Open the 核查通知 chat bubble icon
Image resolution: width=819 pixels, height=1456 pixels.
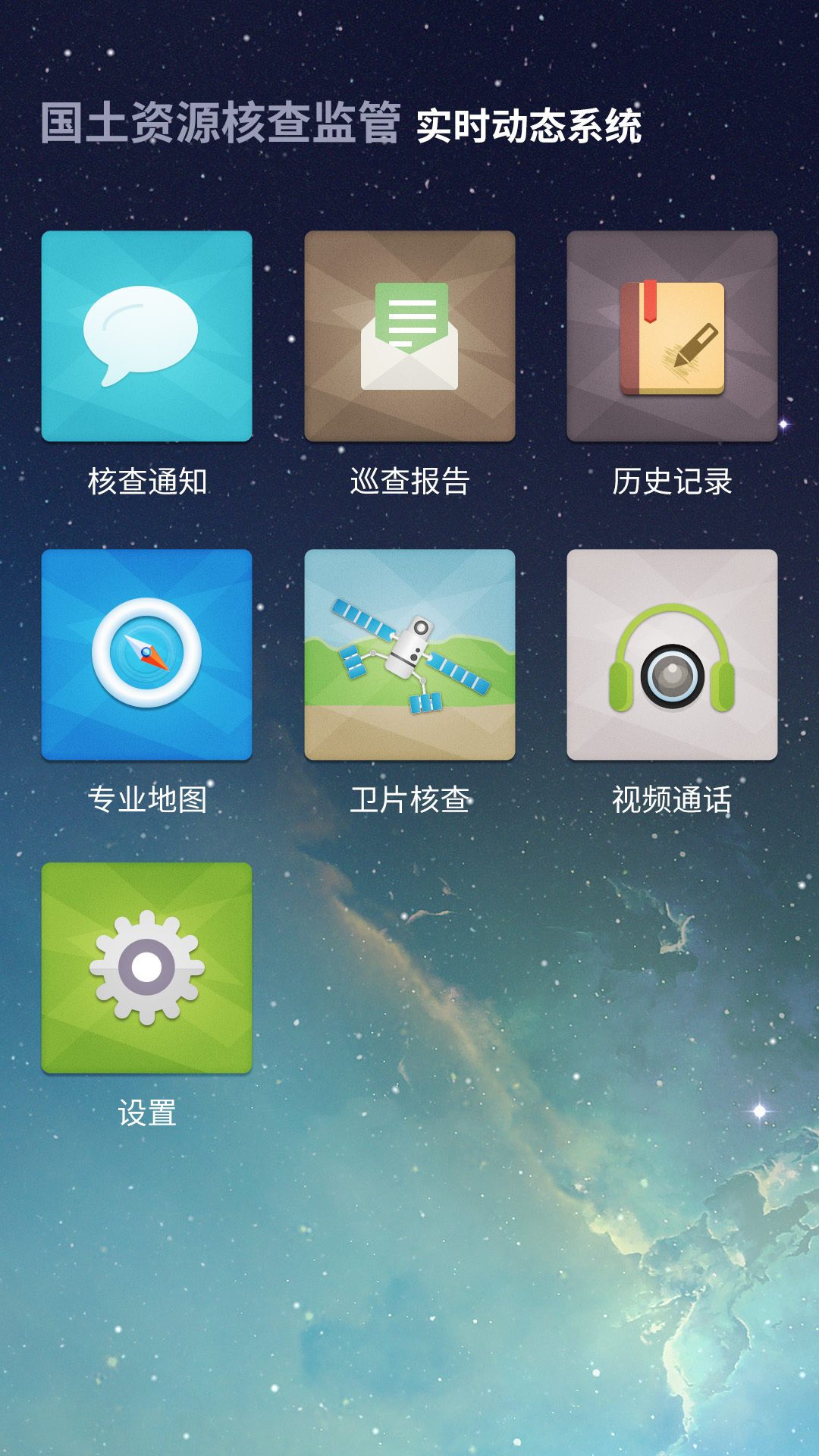[x=146, y=338]
